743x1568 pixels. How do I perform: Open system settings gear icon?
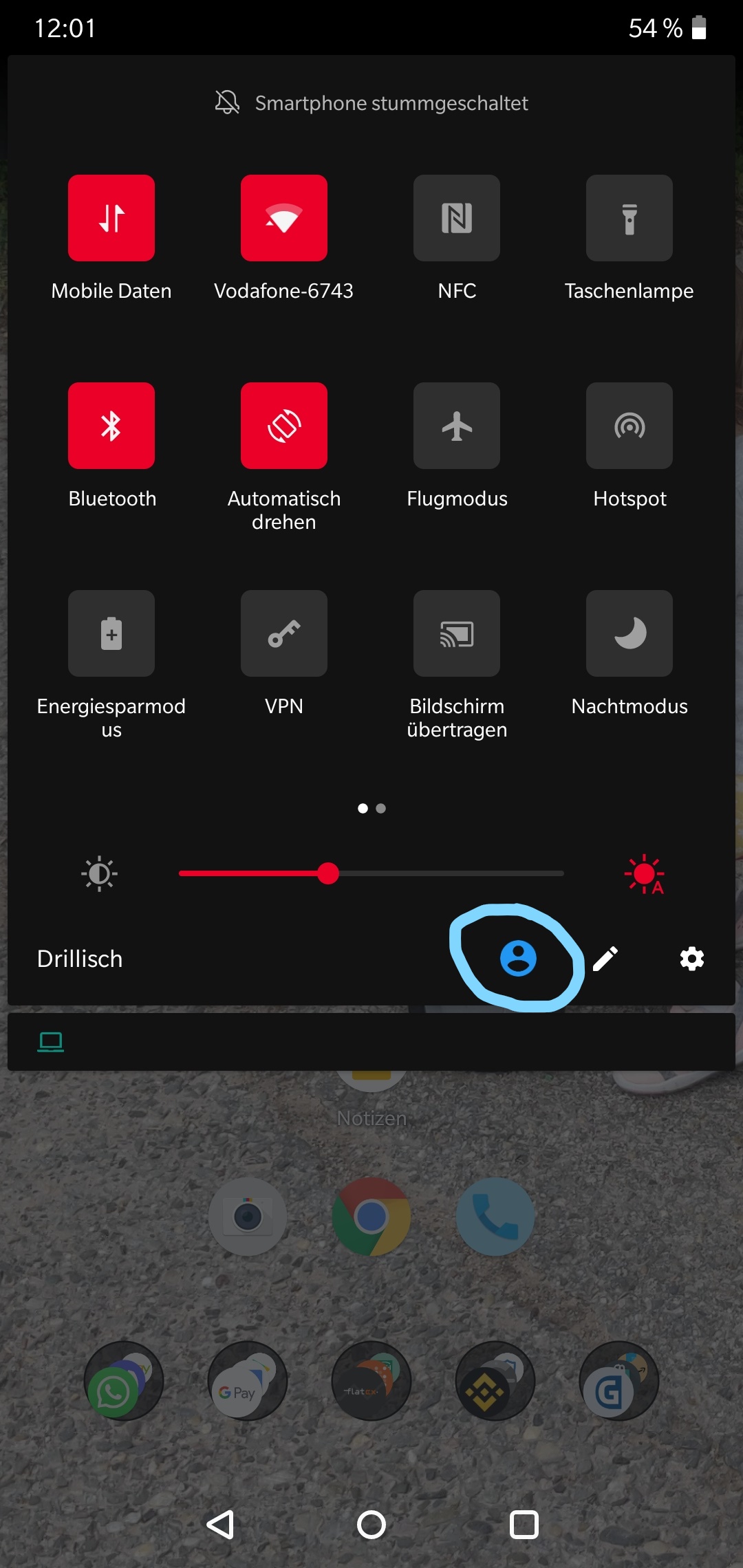tap(691, 958)
